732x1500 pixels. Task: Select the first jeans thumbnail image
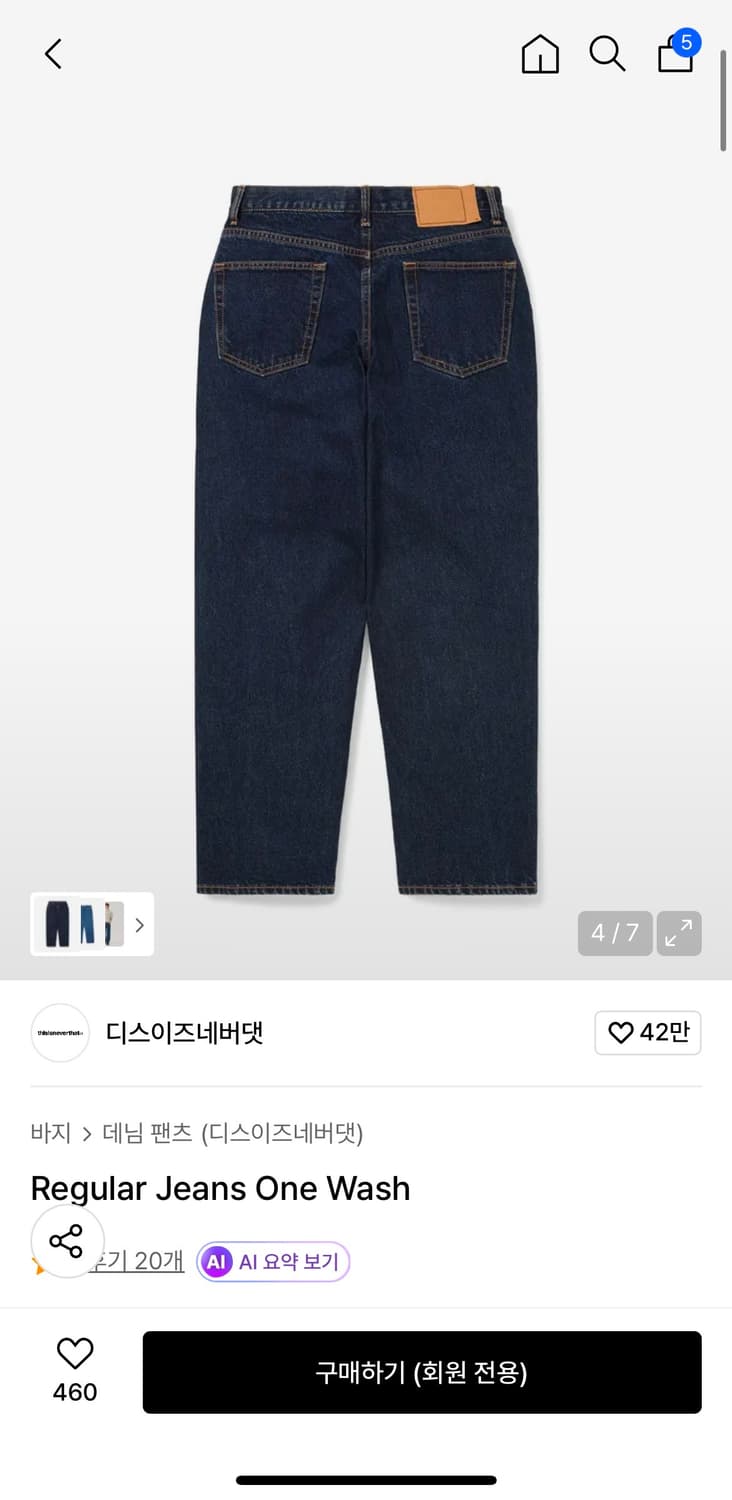[55, 925]
